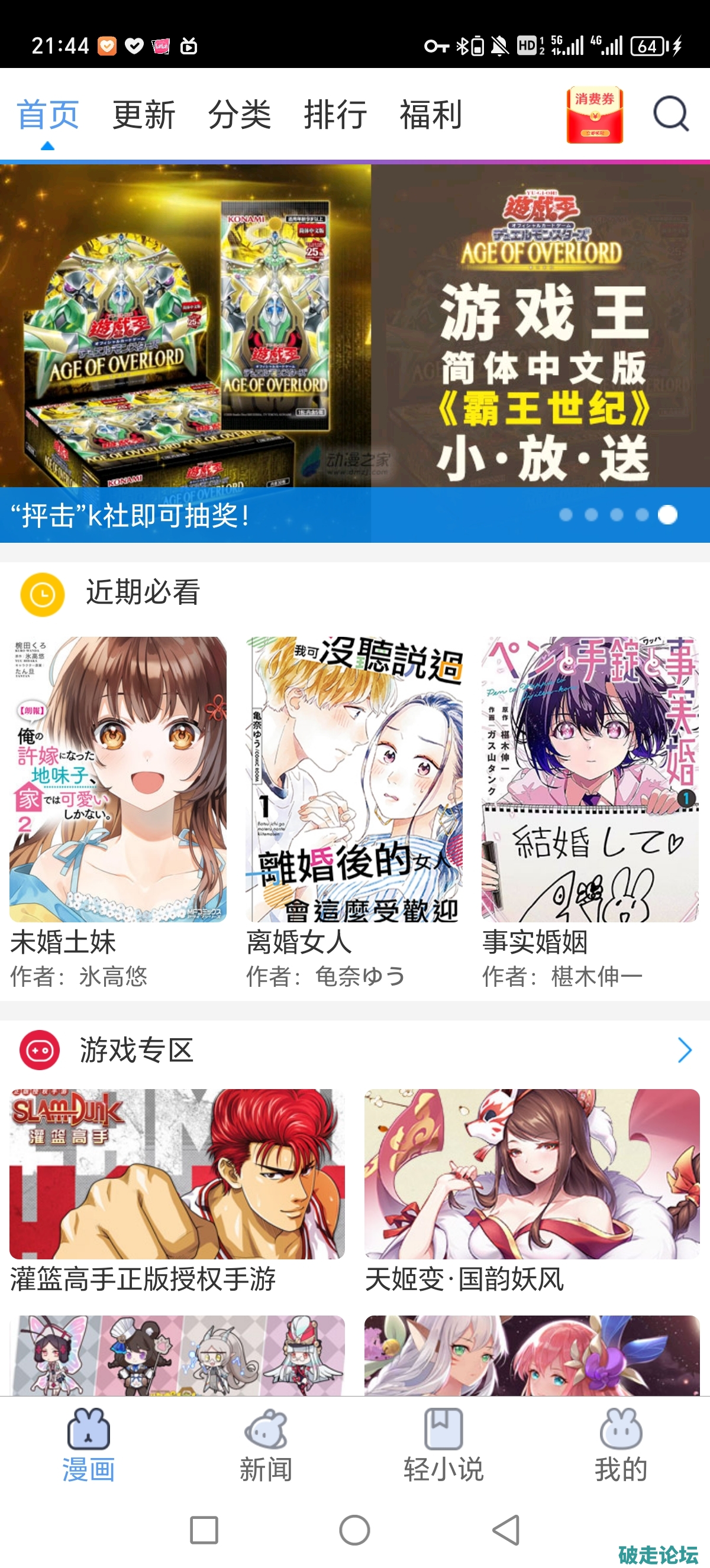Select the 首页 top tab
The image size is (710, 1568).
pyautogui.click(x=48, y=115)
